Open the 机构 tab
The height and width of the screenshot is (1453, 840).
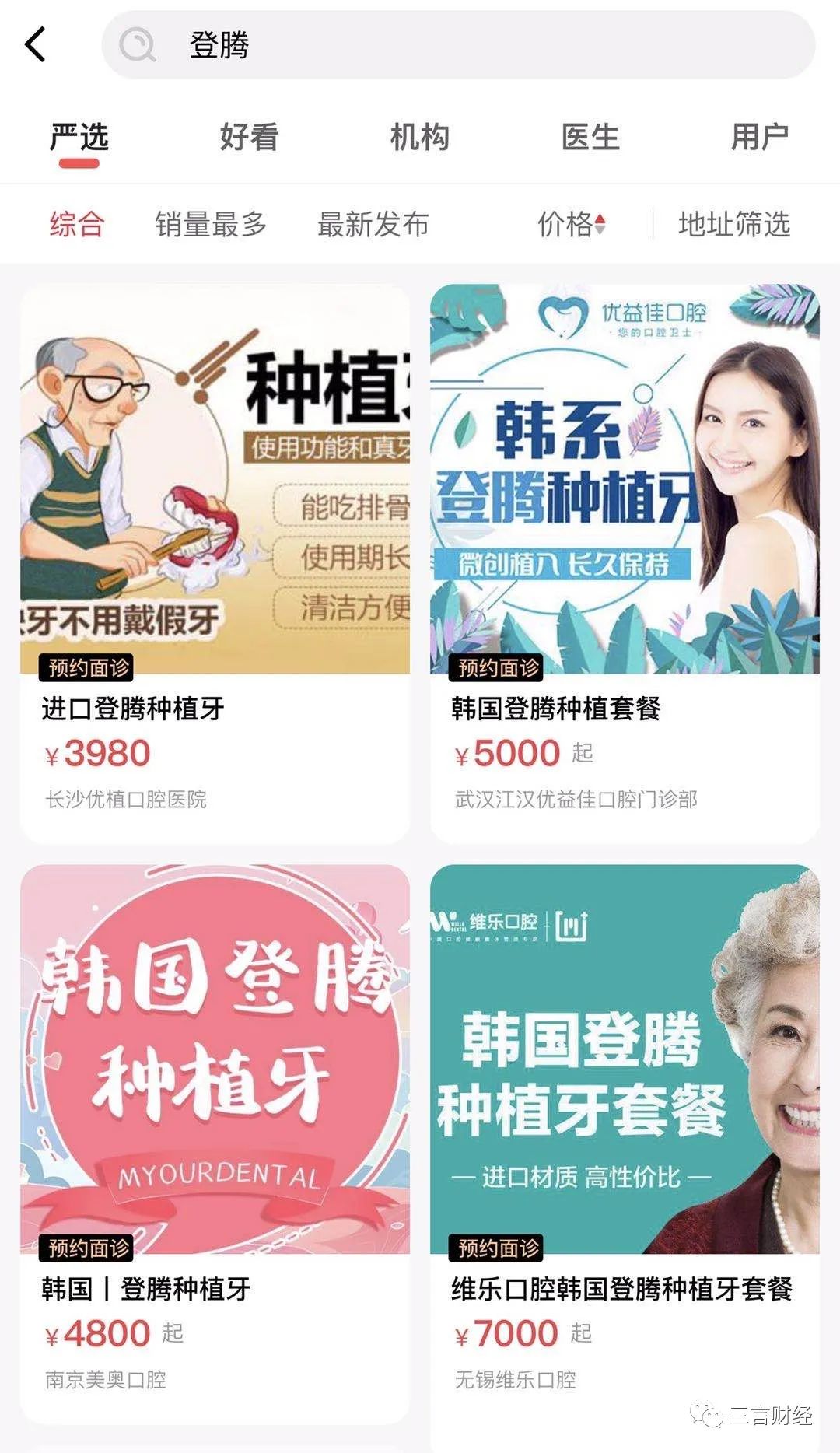[419, 138]
